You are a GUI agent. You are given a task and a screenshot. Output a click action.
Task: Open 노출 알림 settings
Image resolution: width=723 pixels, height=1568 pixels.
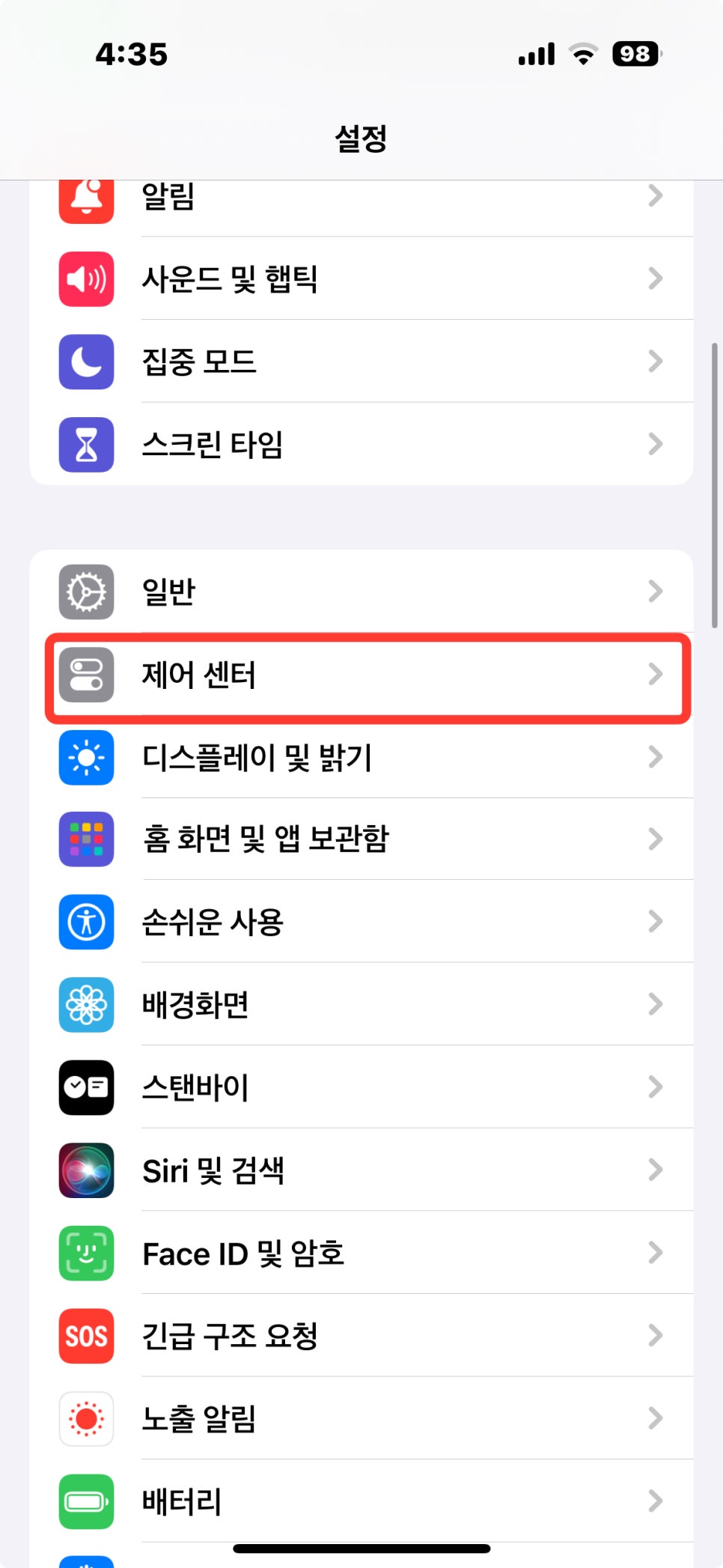(361, 1418)
